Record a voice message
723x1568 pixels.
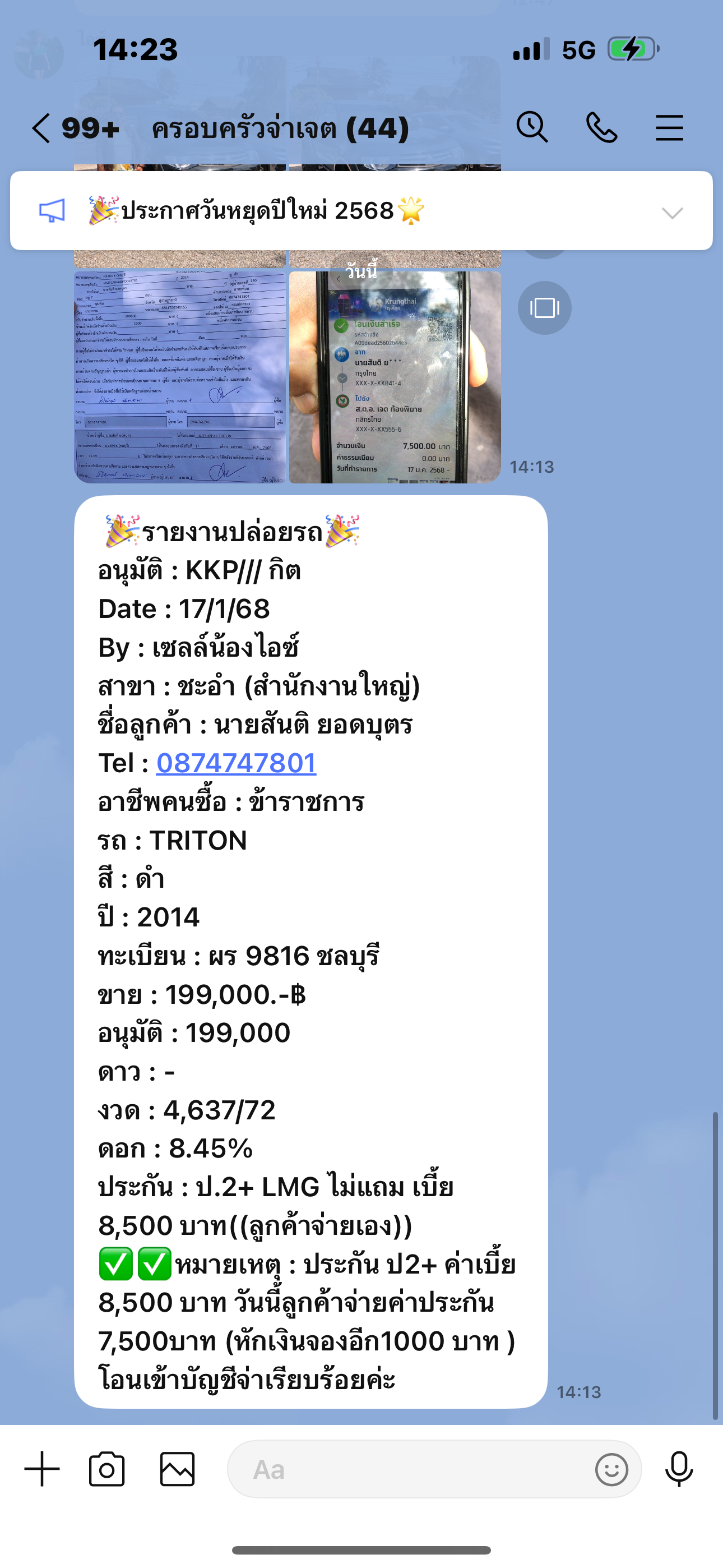click(679, 1469)
